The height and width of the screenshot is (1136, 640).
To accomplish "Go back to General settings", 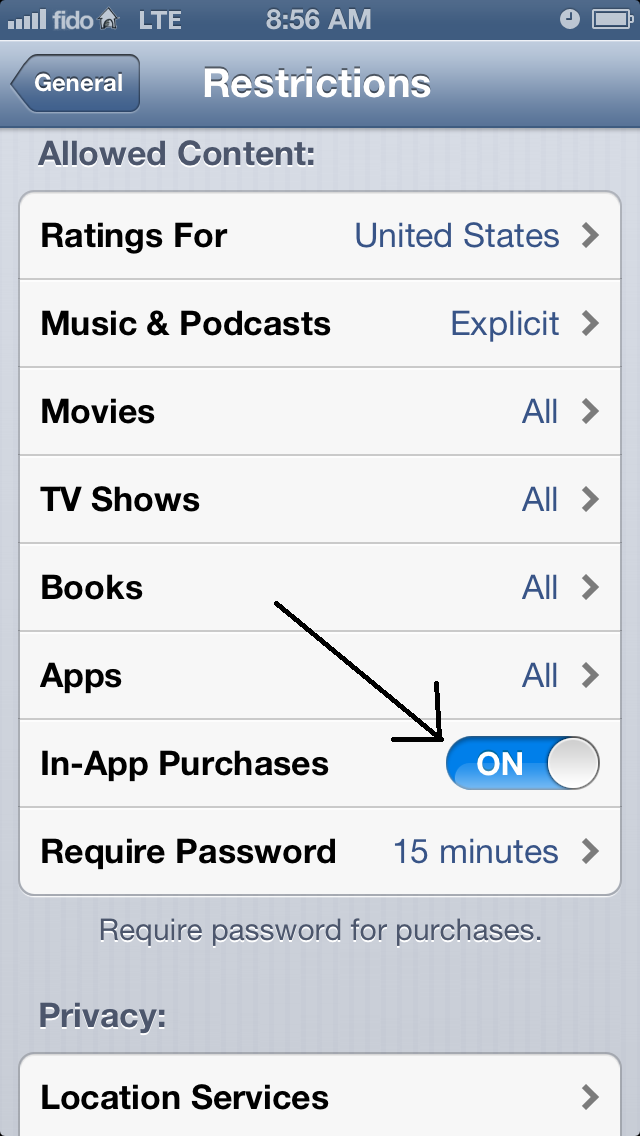I will tap(75, 83).
